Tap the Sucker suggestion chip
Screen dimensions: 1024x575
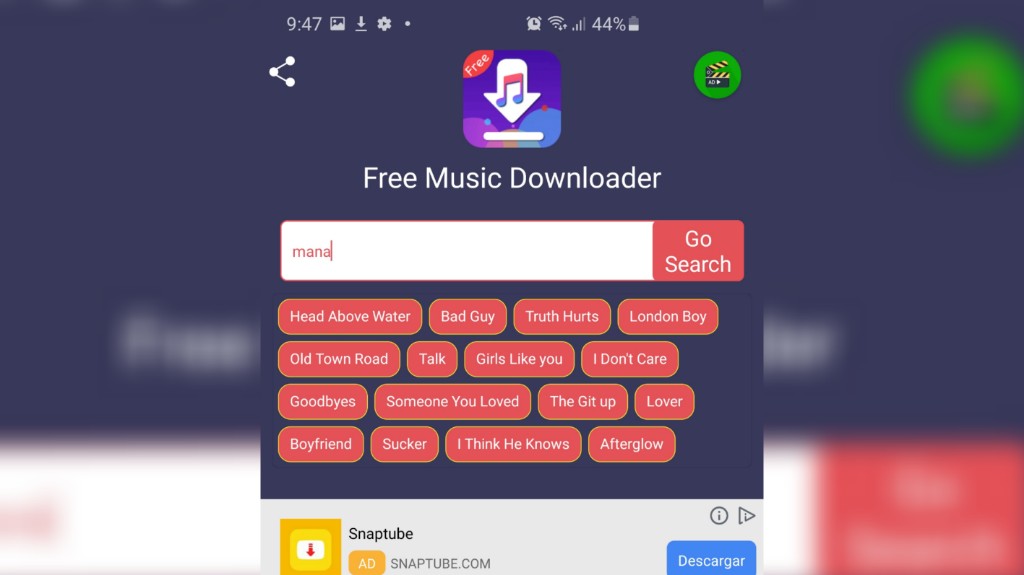point(404,444)
